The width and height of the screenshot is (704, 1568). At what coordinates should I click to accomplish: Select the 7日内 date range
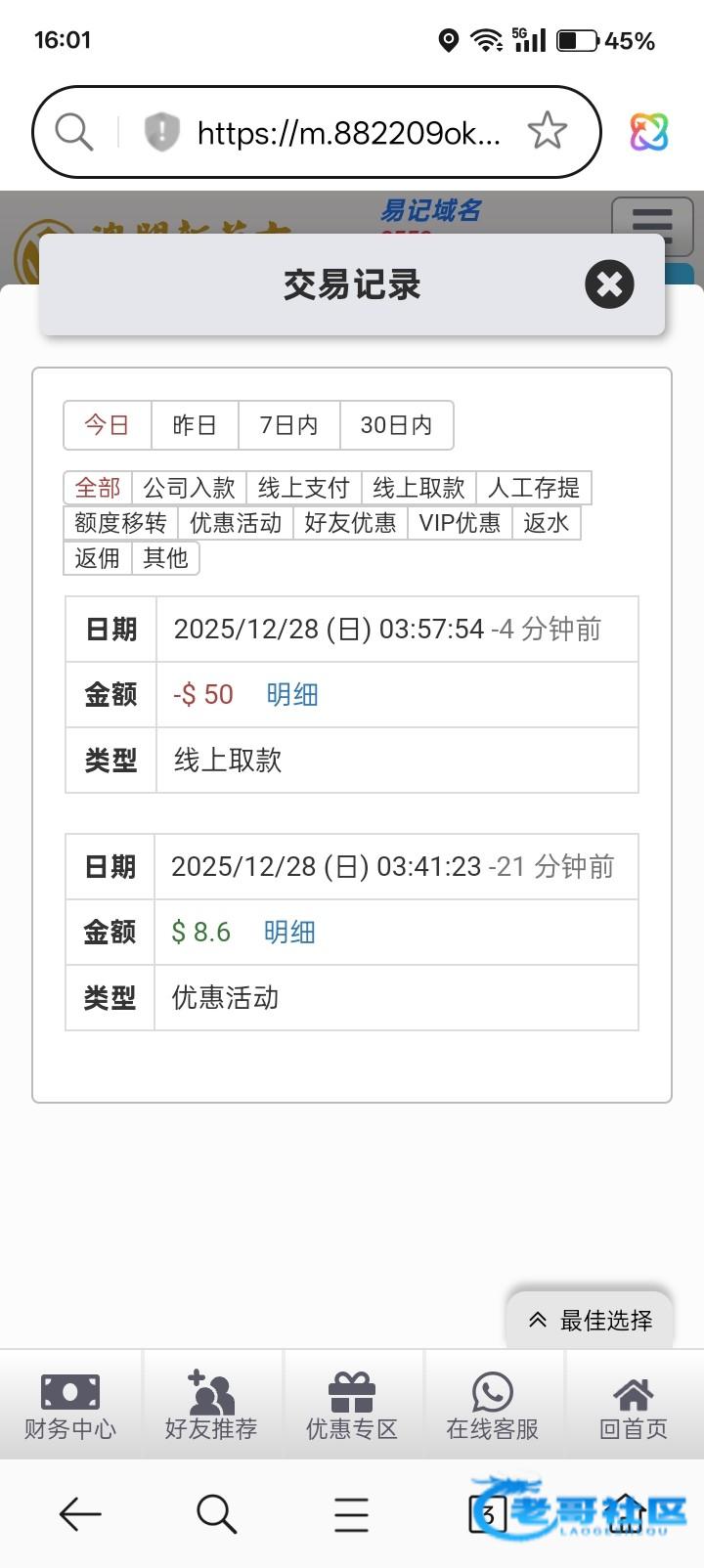point(288,425)
